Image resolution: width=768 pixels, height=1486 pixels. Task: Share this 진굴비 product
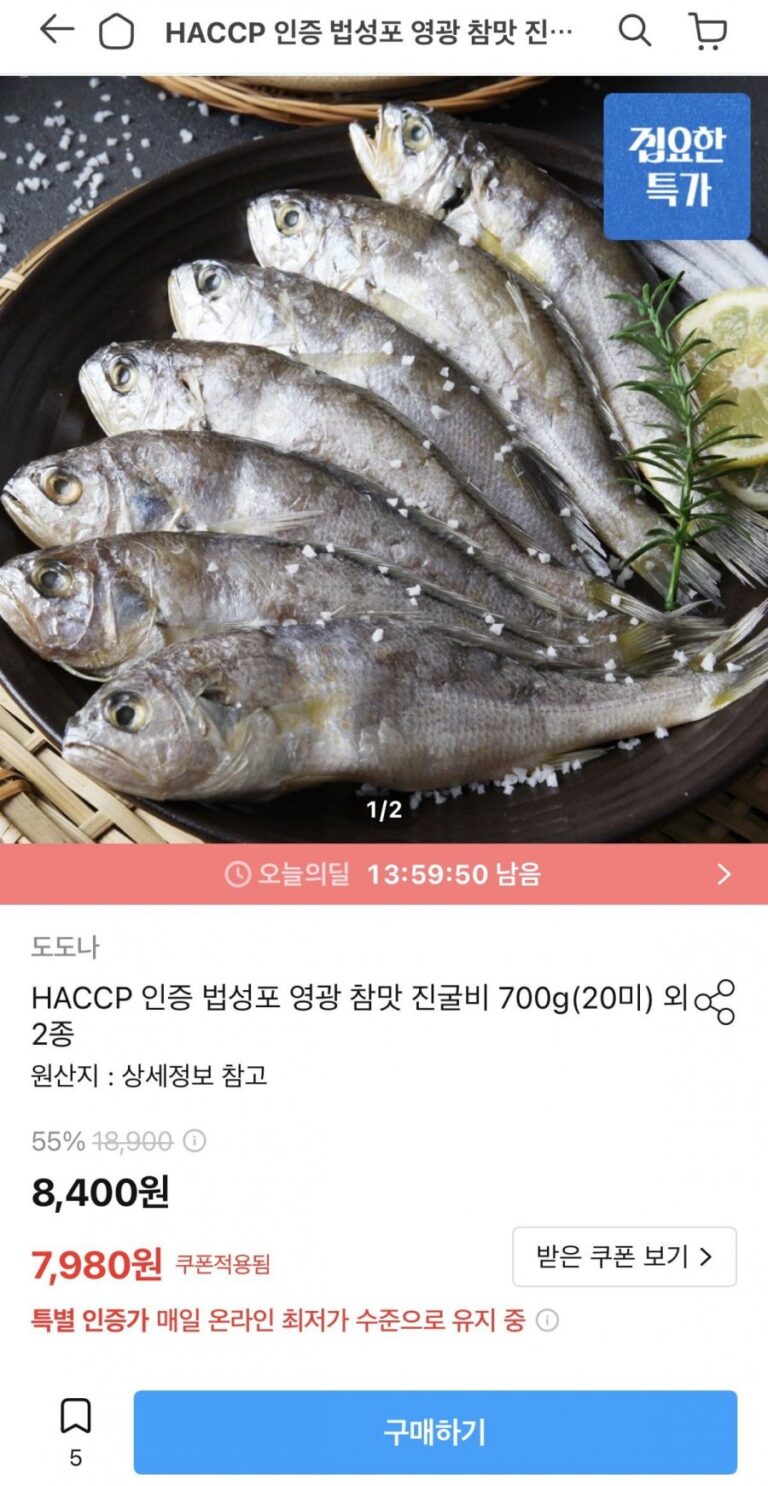(x=715, y=1002)
